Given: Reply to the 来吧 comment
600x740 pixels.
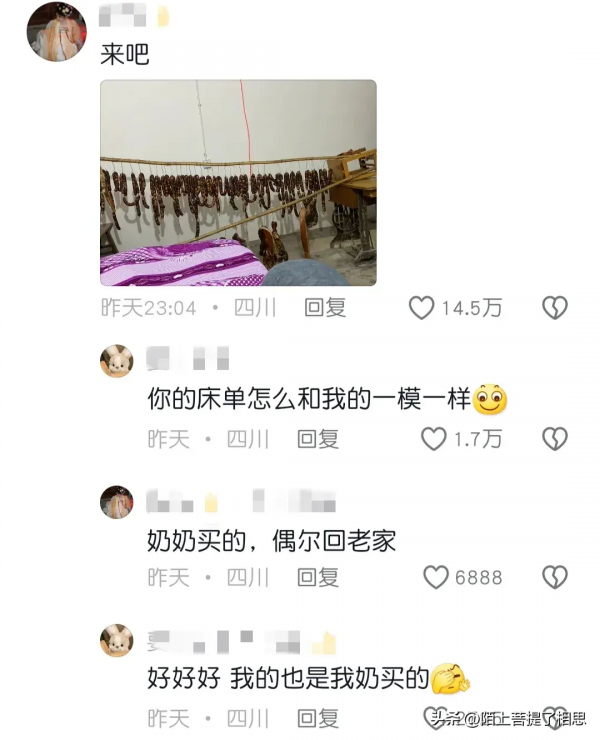Looking at the screenshot, I should 325,308.
